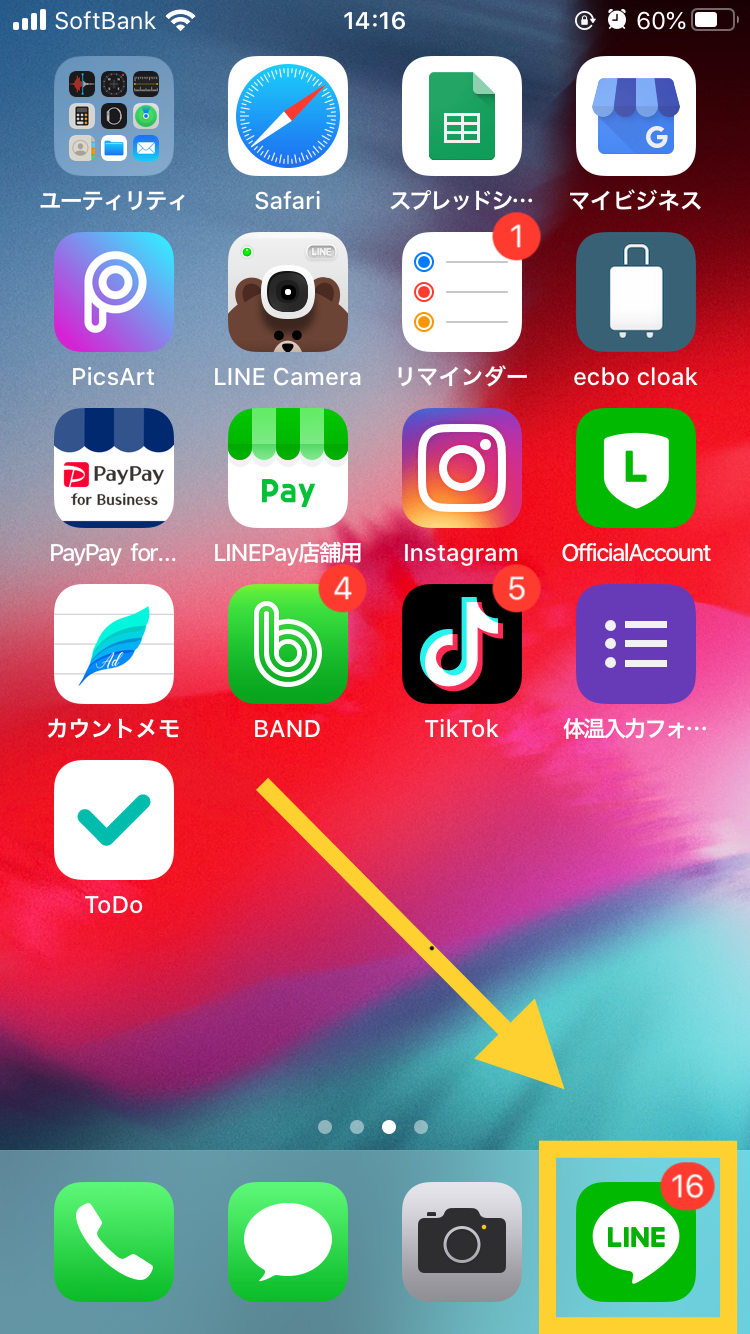Open the Google Sheets スプレッドシート app
750x1334 pixels.
[x=462, y=116]
